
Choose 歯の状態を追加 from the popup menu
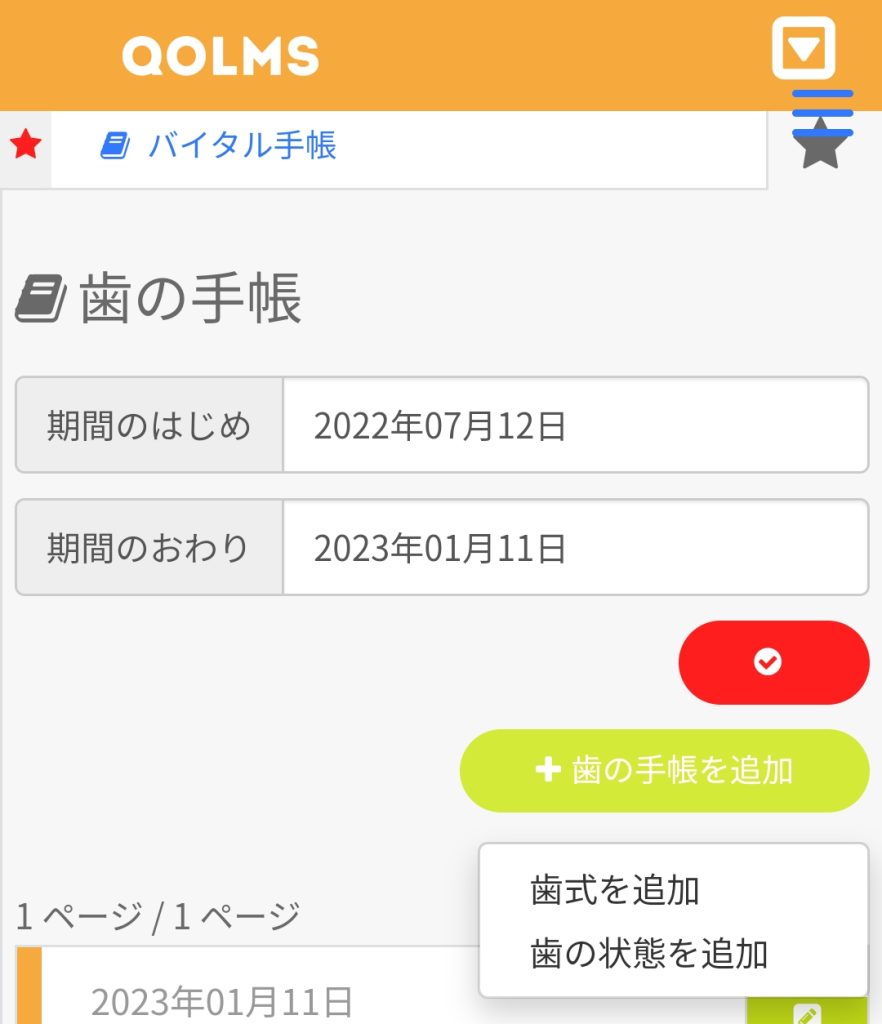(649, 953)
